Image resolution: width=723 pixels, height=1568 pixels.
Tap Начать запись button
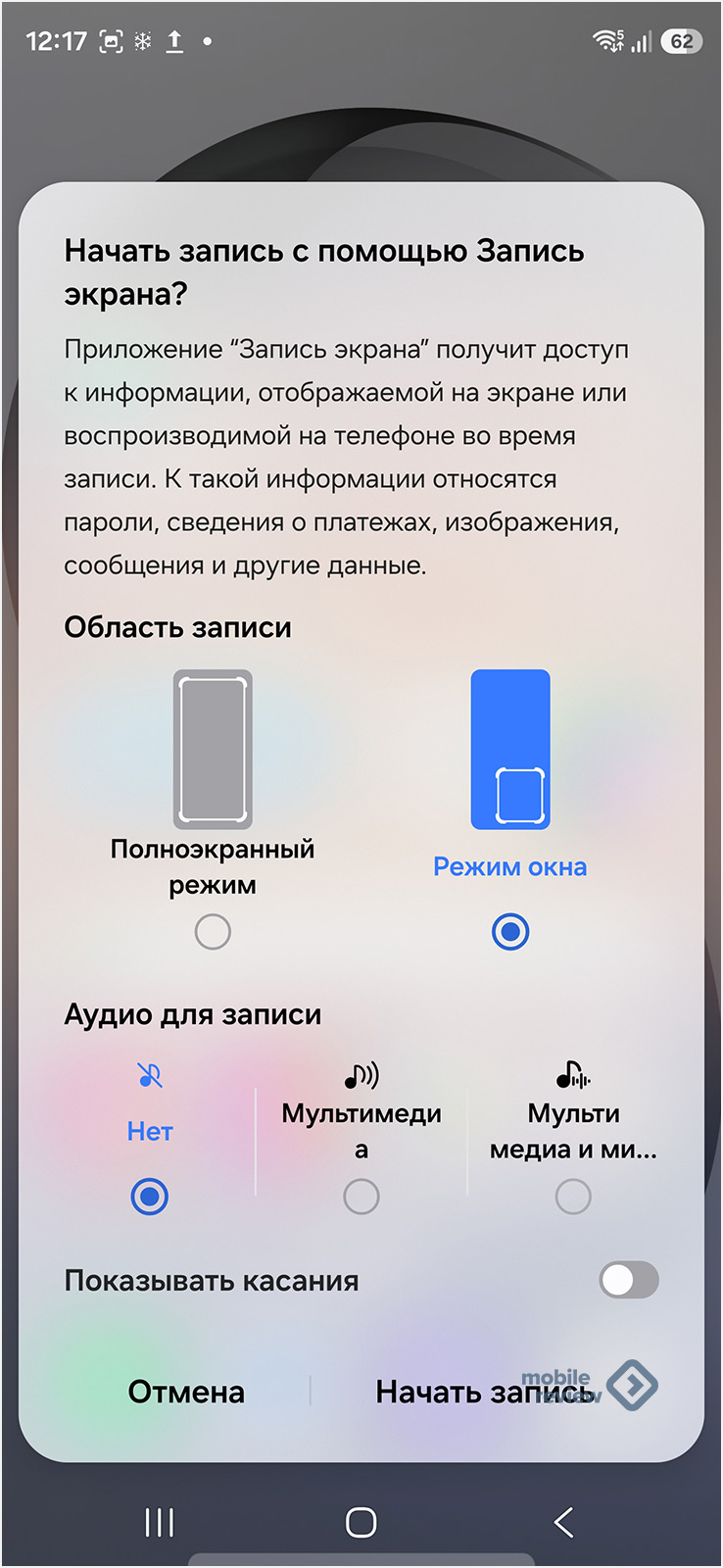tap(484, 1392)
